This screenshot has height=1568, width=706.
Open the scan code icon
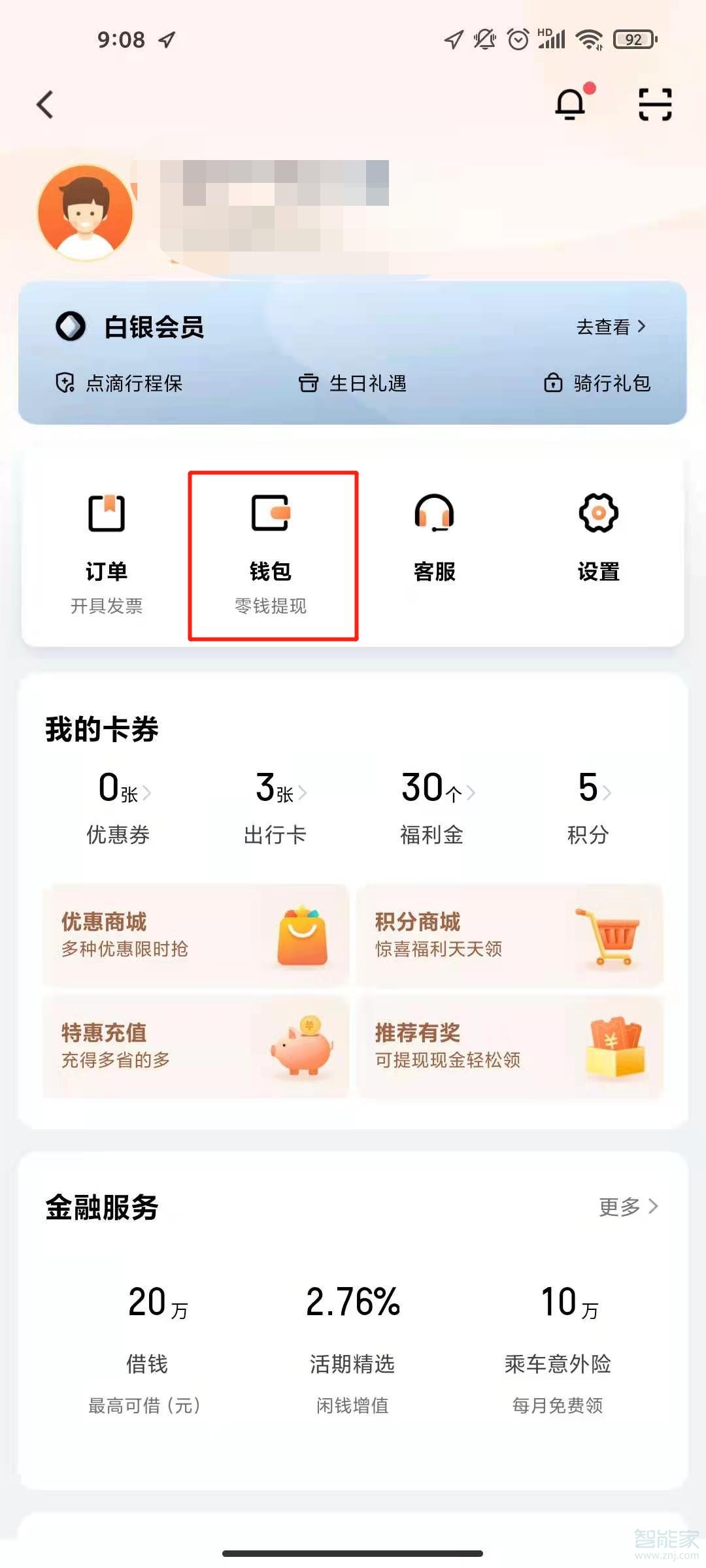654,105
